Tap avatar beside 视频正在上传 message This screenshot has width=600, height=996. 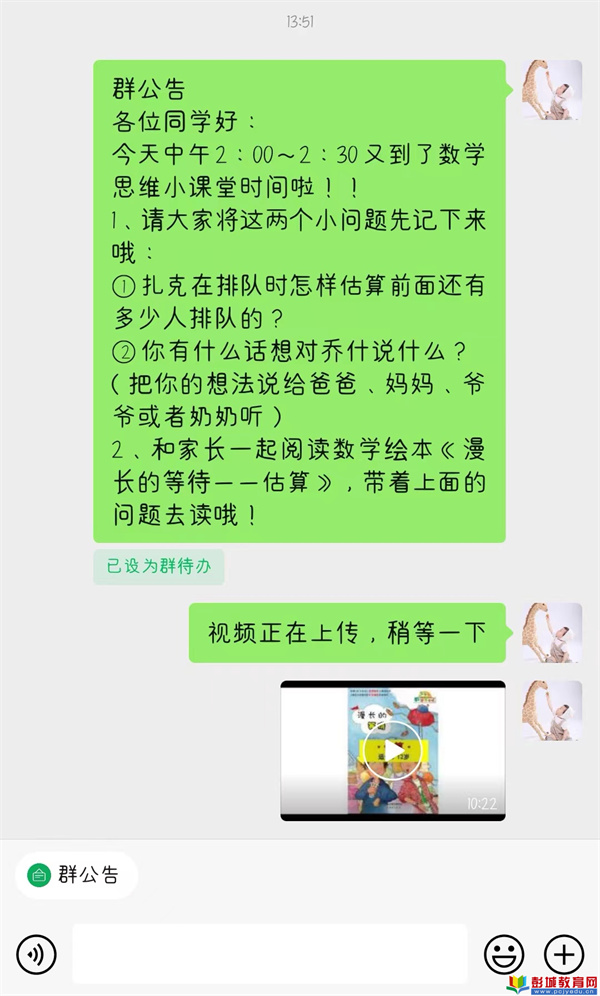click(x=552, y=632)
